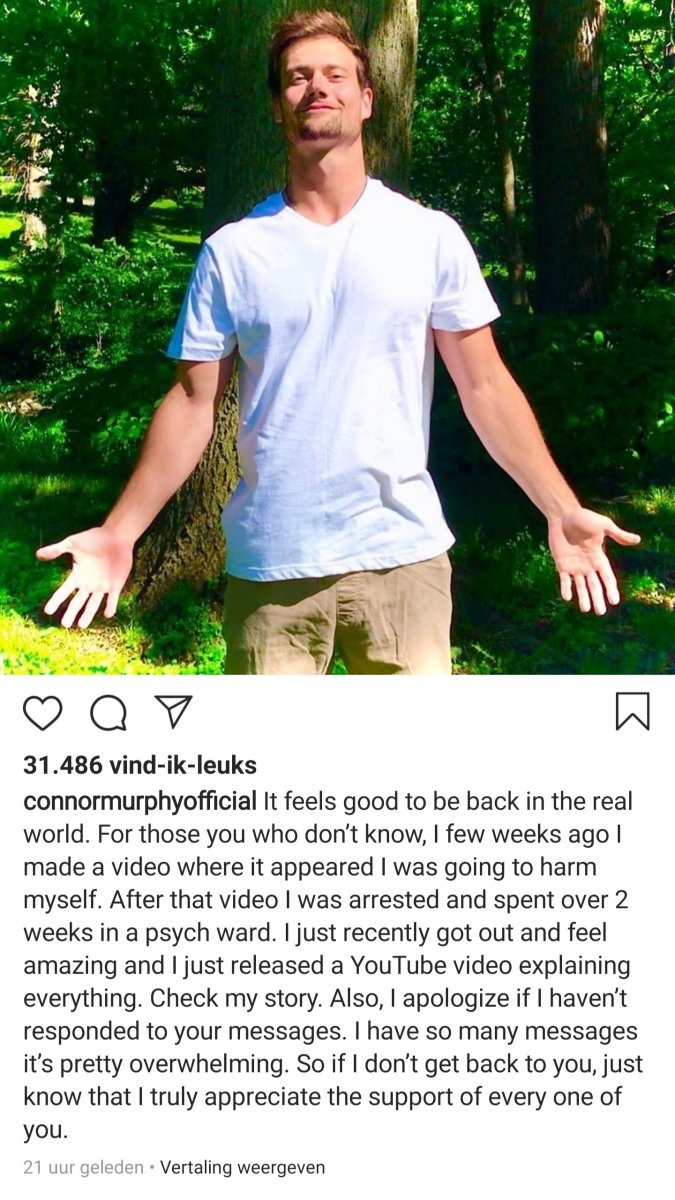Screen dimensions: 675x1200
Task: Save the post with the bookmark icon
Action: pyautogui.click(x=632, y=711)
